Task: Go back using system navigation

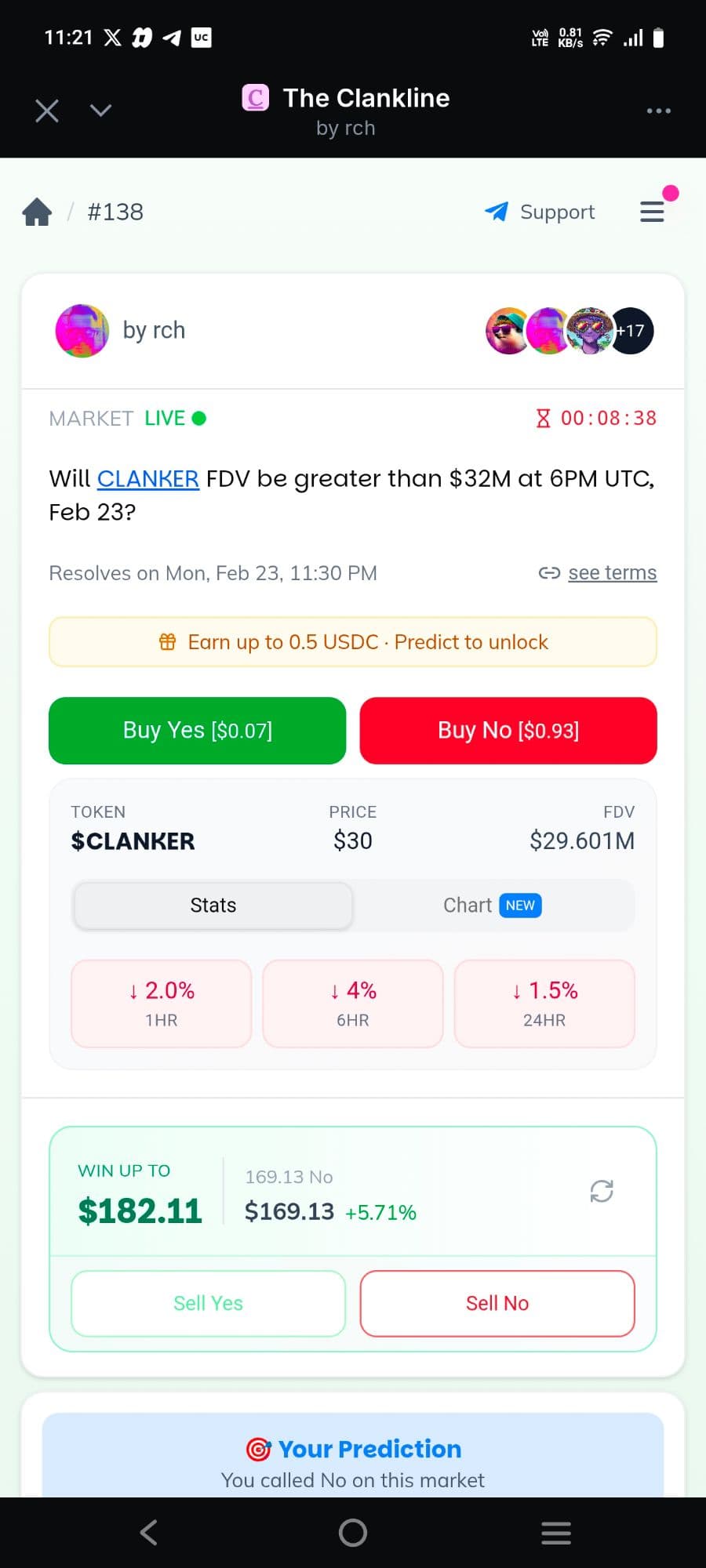Action: coord(149,1533)
